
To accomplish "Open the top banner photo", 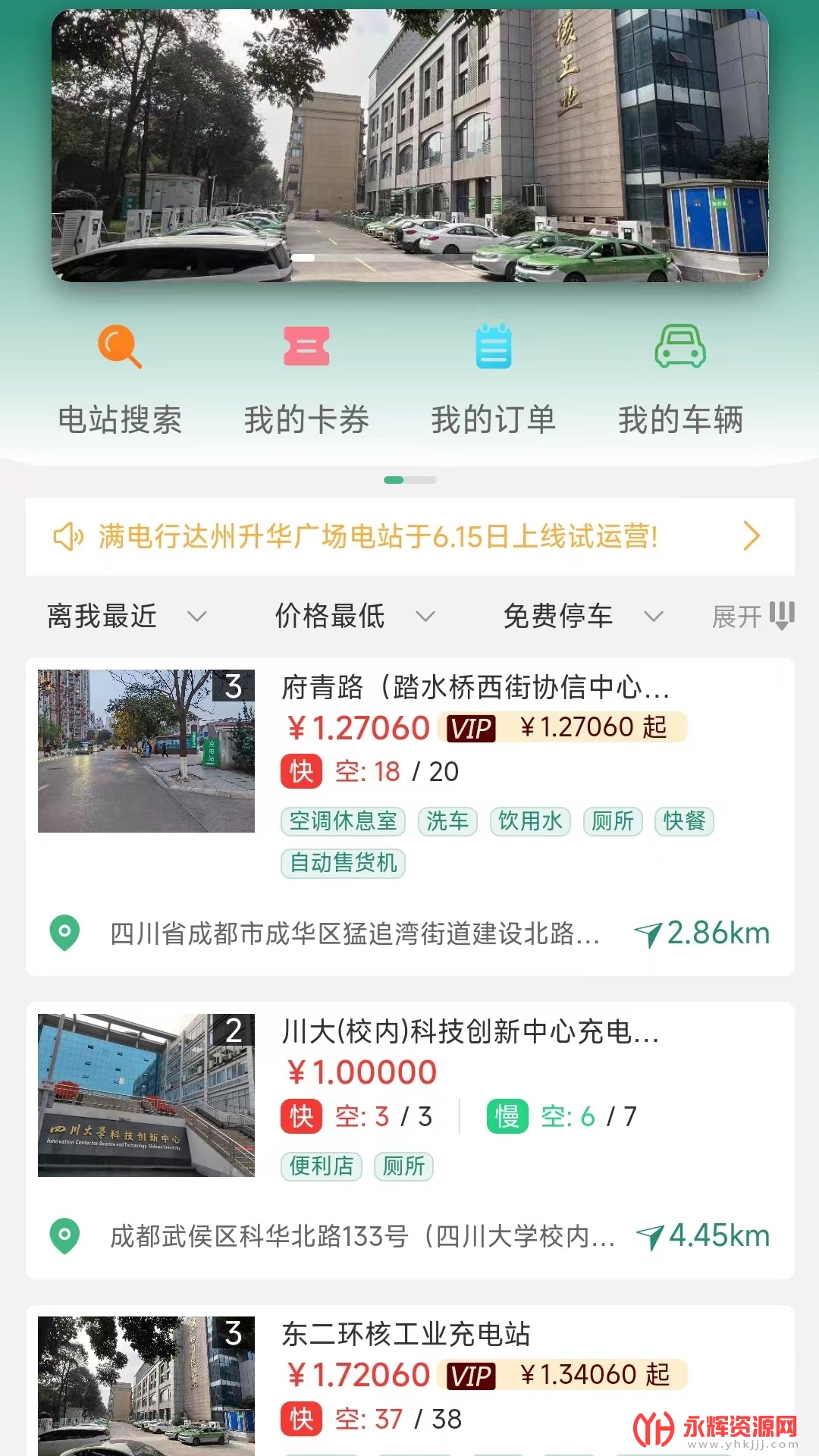I will (x=409, y=146).
